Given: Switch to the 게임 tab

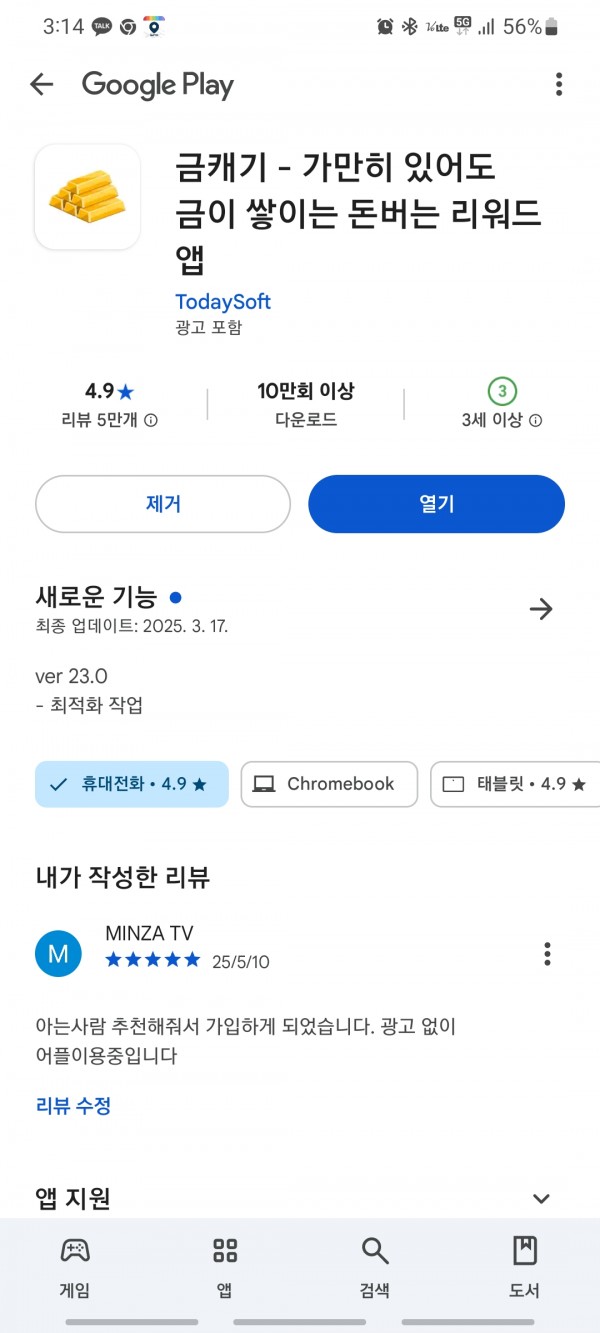Looking at the screenshot, I should tap(75, 1266).
